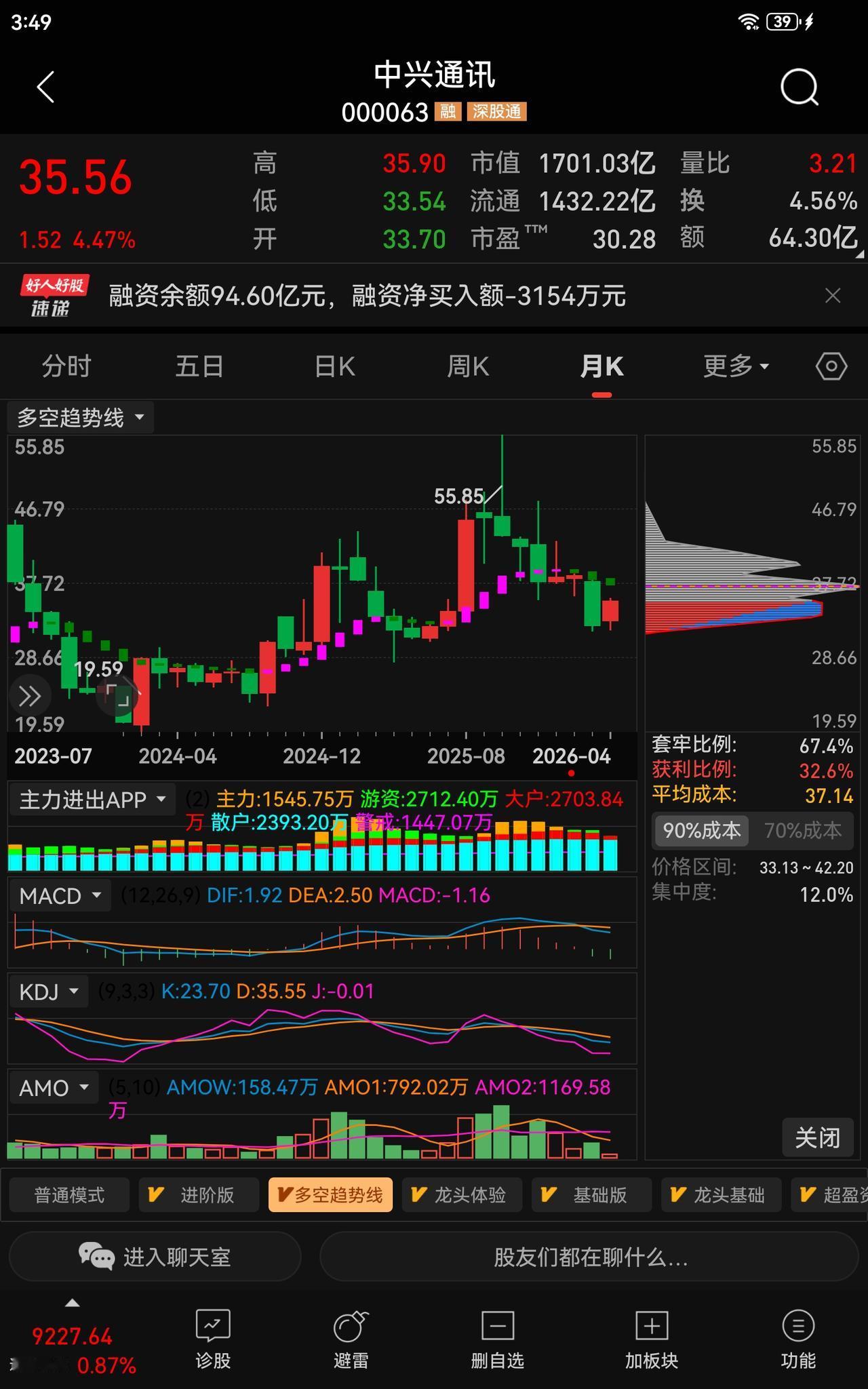Select the 周K weekly chart tab
The height and width of the screenshot is (1389, 868).
(x=467, y=365)
